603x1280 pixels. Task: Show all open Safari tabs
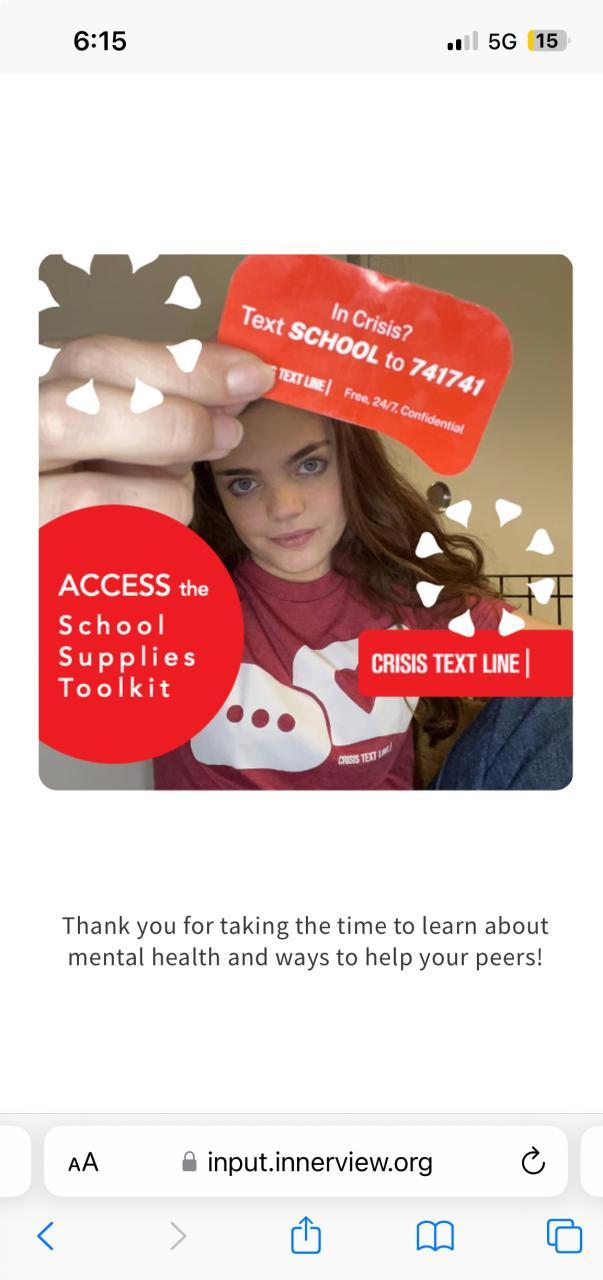pyautogui.click(x=564, y=1236)
